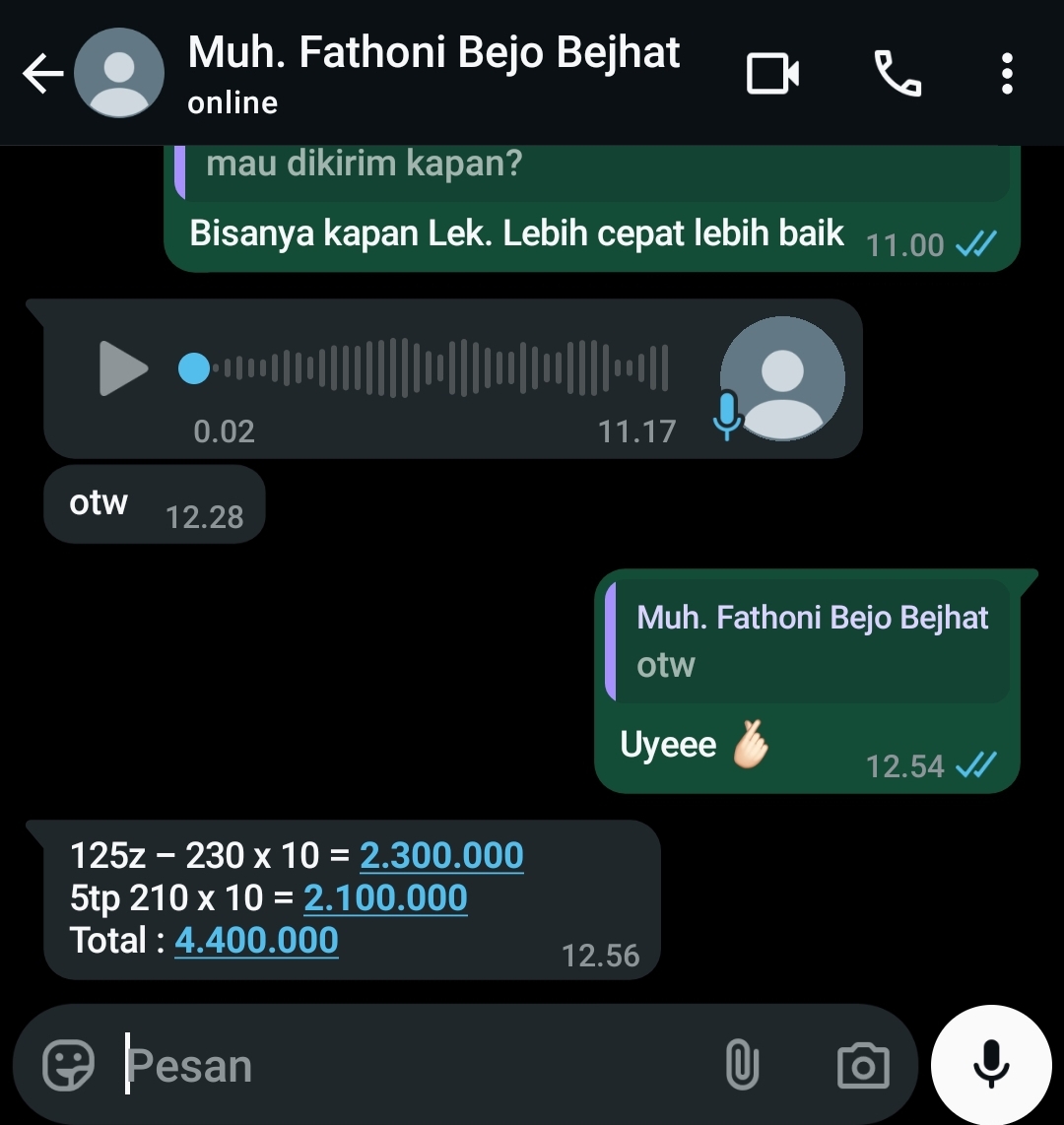Open the overflow menu
1064x1125 pixels.
point(1006,74)
